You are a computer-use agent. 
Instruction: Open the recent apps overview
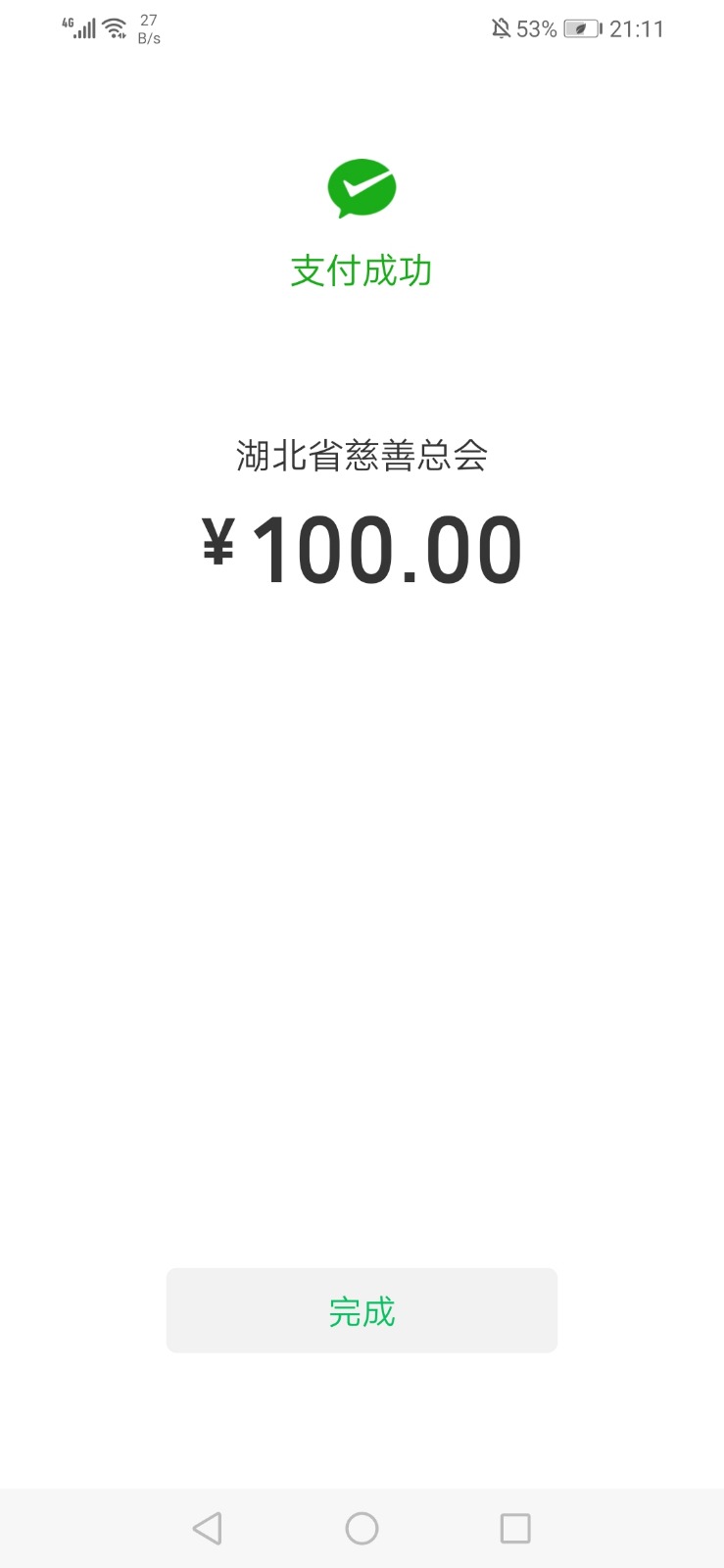[x=515, y=1528]
